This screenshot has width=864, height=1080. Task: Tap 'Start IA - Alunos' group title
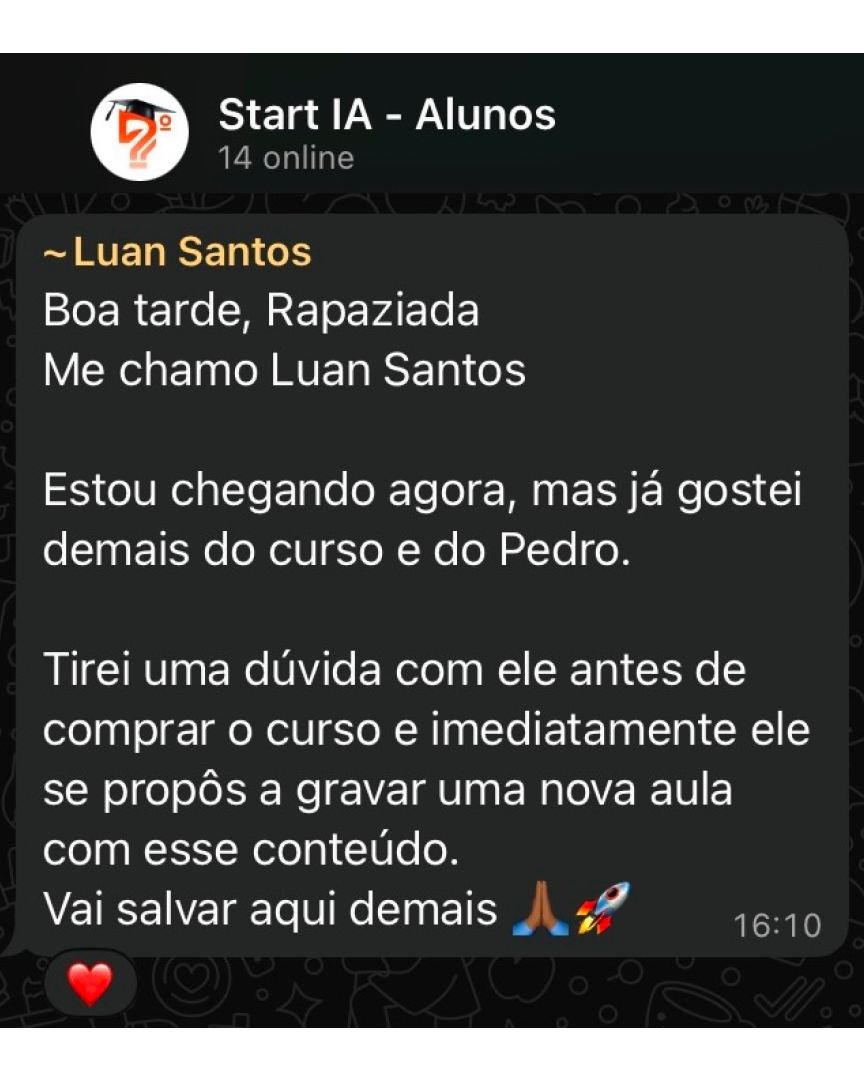[x=385, y=113]
